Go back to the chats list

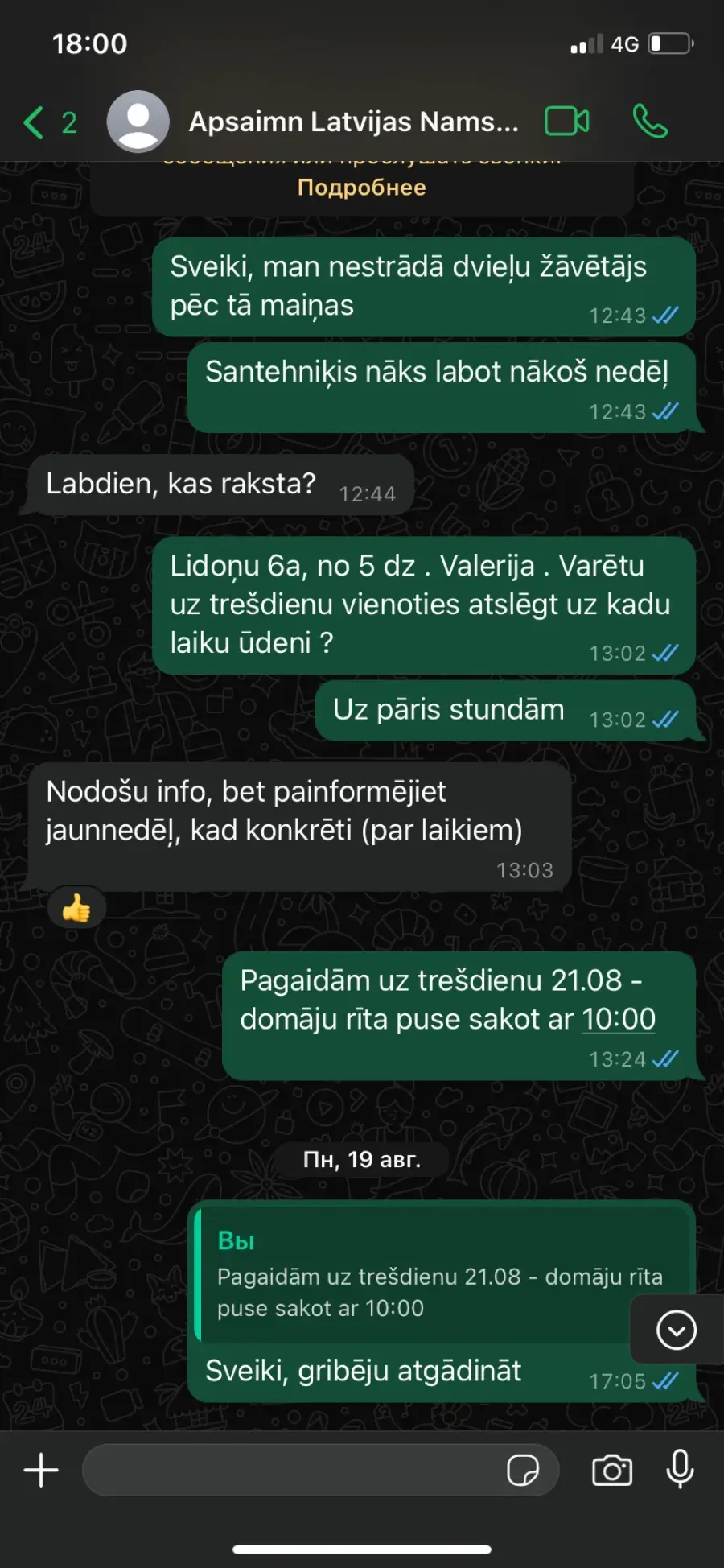49,122
